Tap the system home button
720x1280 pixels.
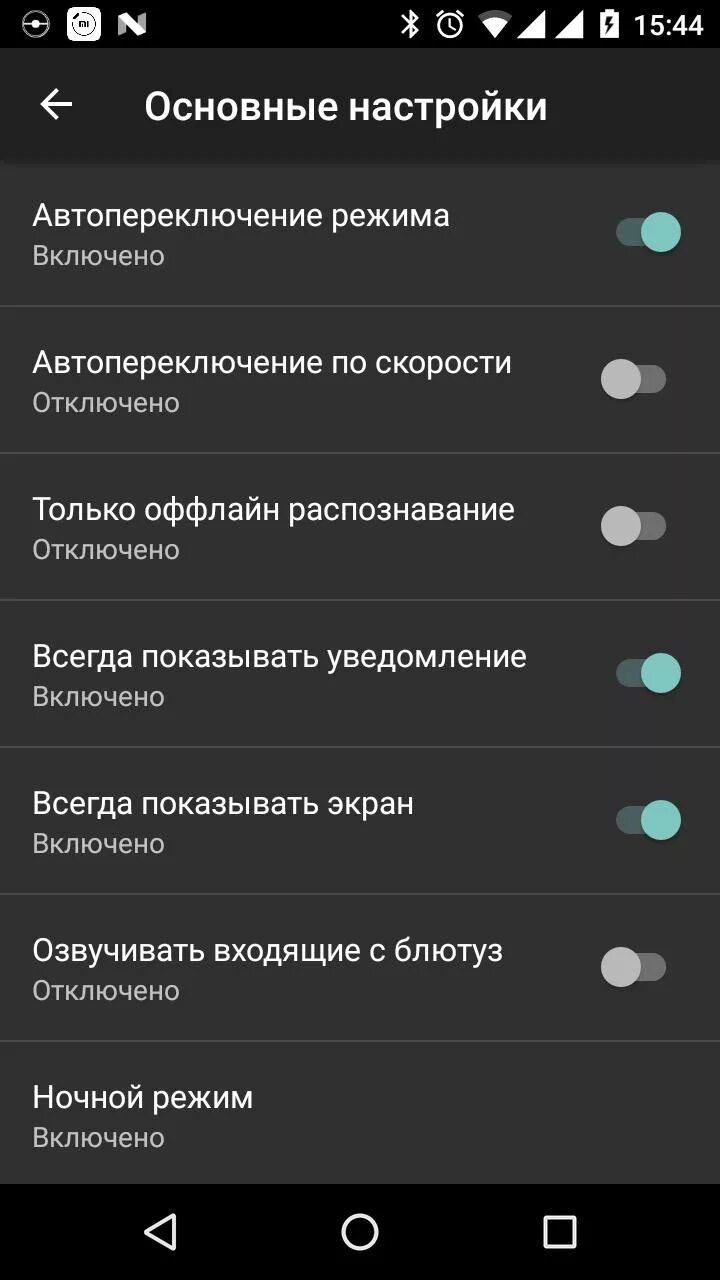click(360, 1232)
